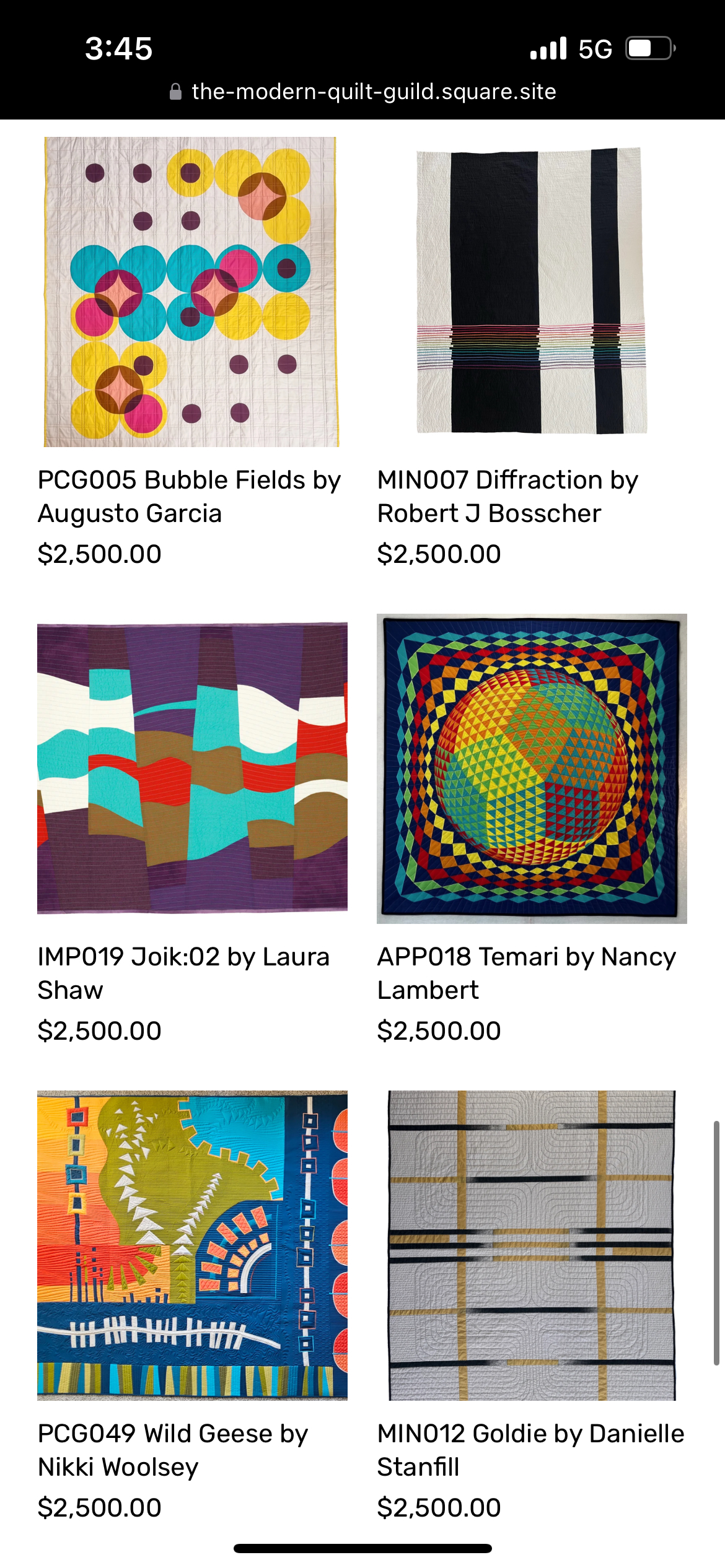Tap the site address in the browser bar
The width and height of the screenshot is (725, 1568).
(x=373, y=92)
